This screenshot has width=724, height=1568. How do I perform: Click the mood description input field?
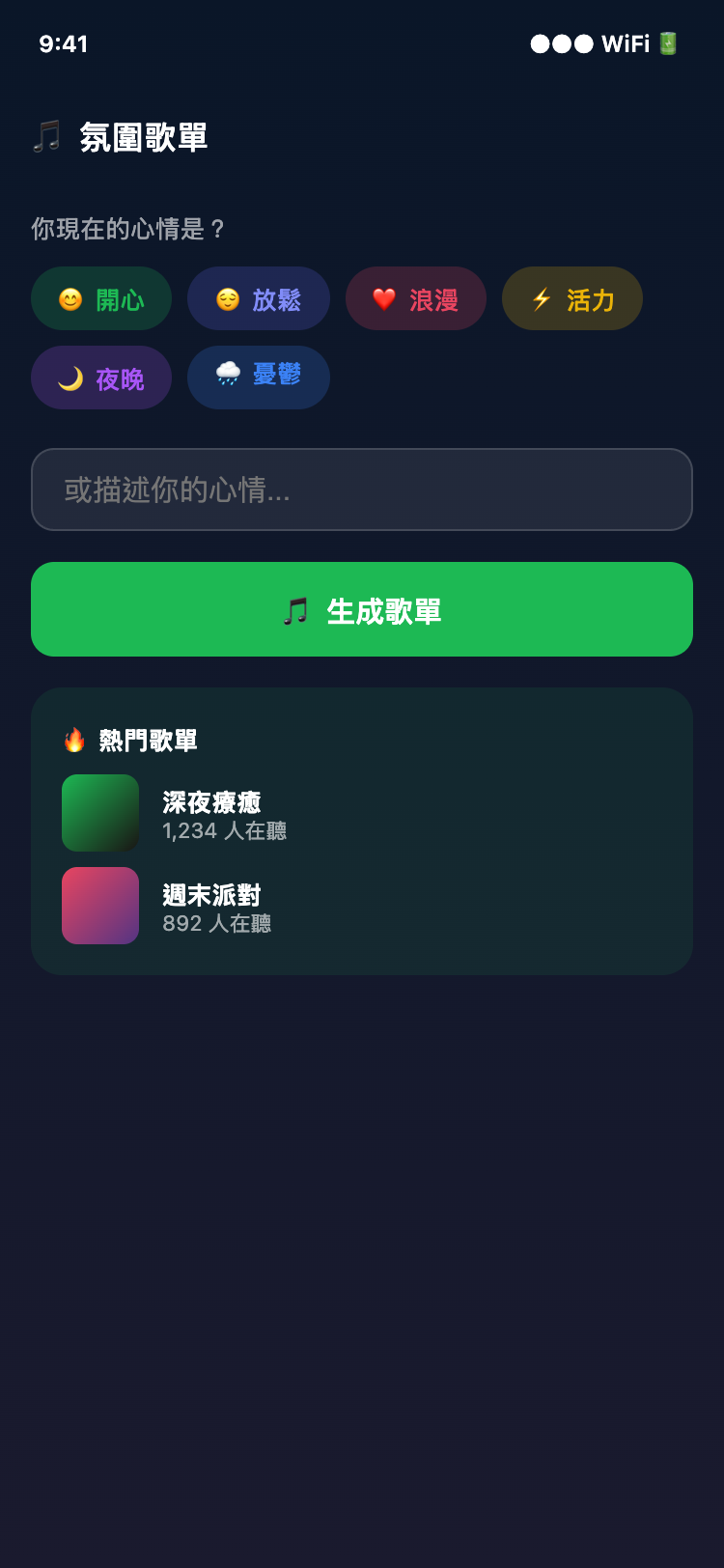(x=362, y=490)
